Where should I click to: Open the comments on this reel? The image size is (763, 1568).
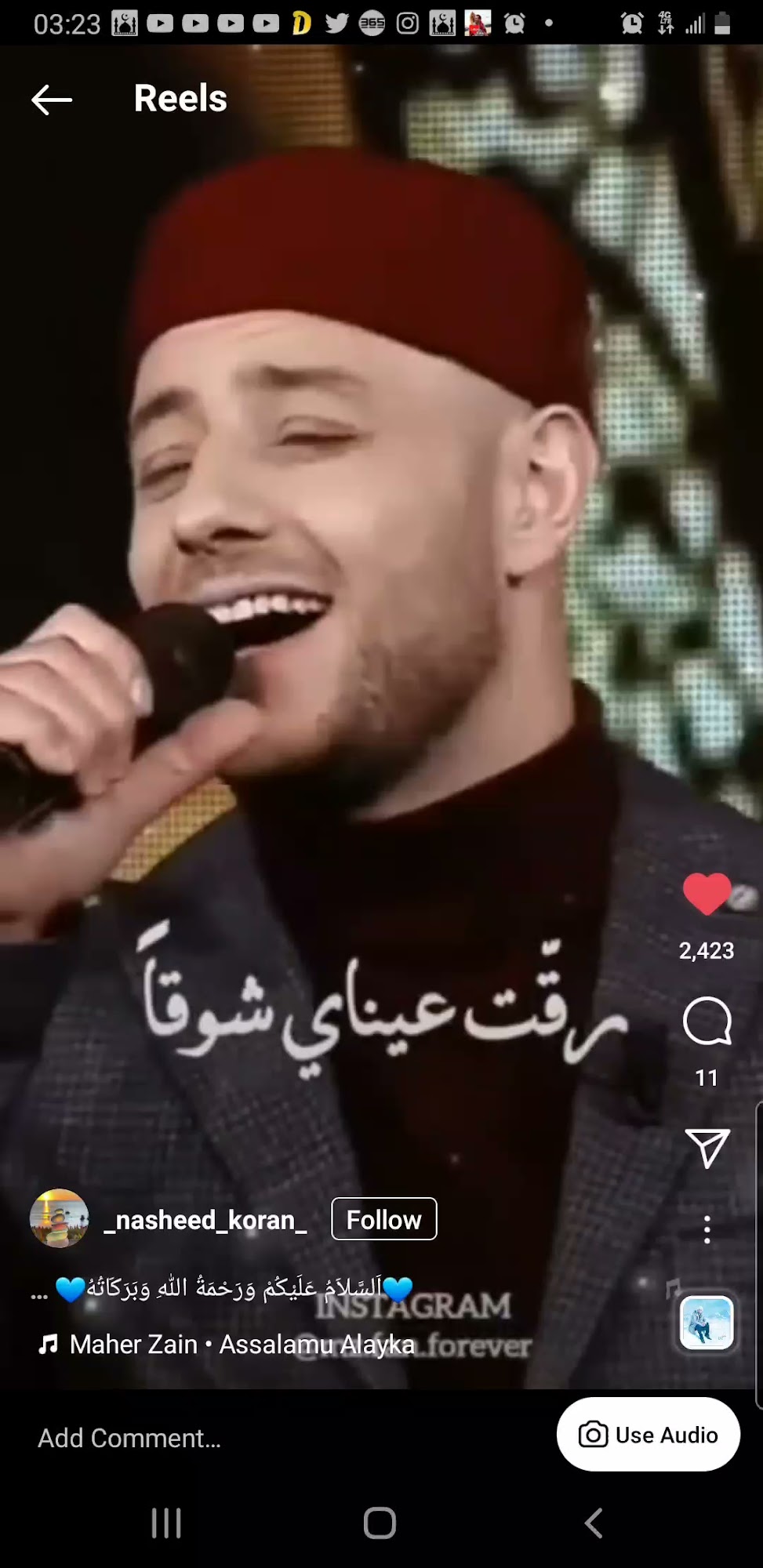point(707,1021)
